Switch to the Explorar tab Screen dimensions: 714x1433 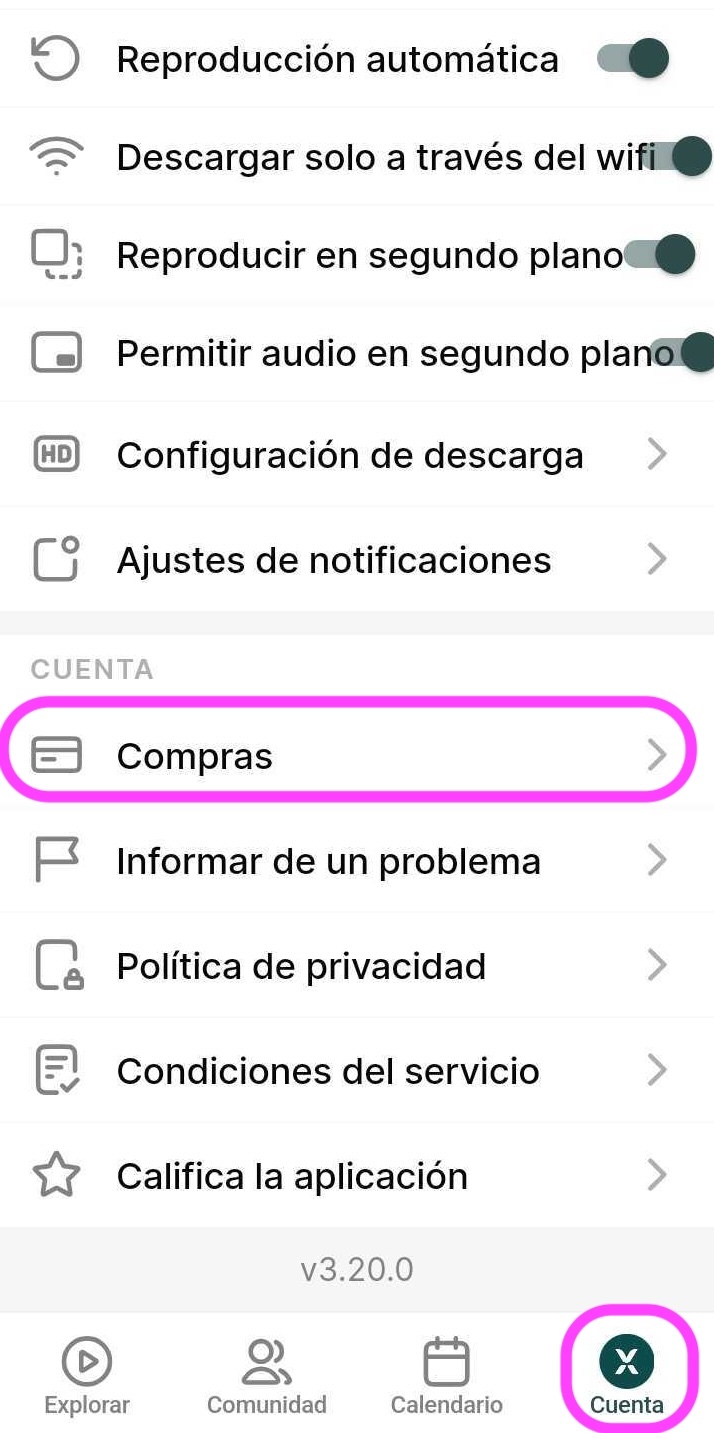[87, 1376]
